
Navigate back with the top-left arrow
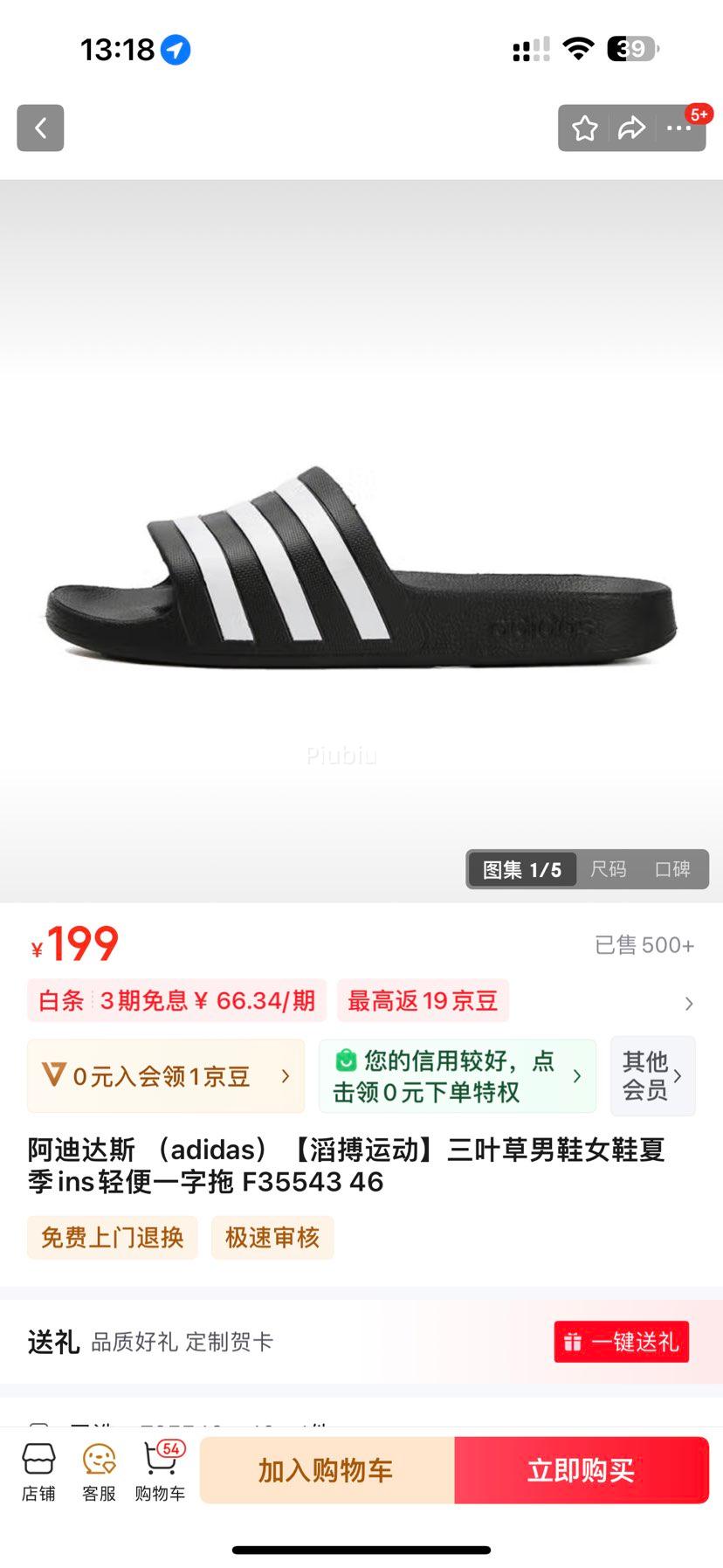point(40,128)
